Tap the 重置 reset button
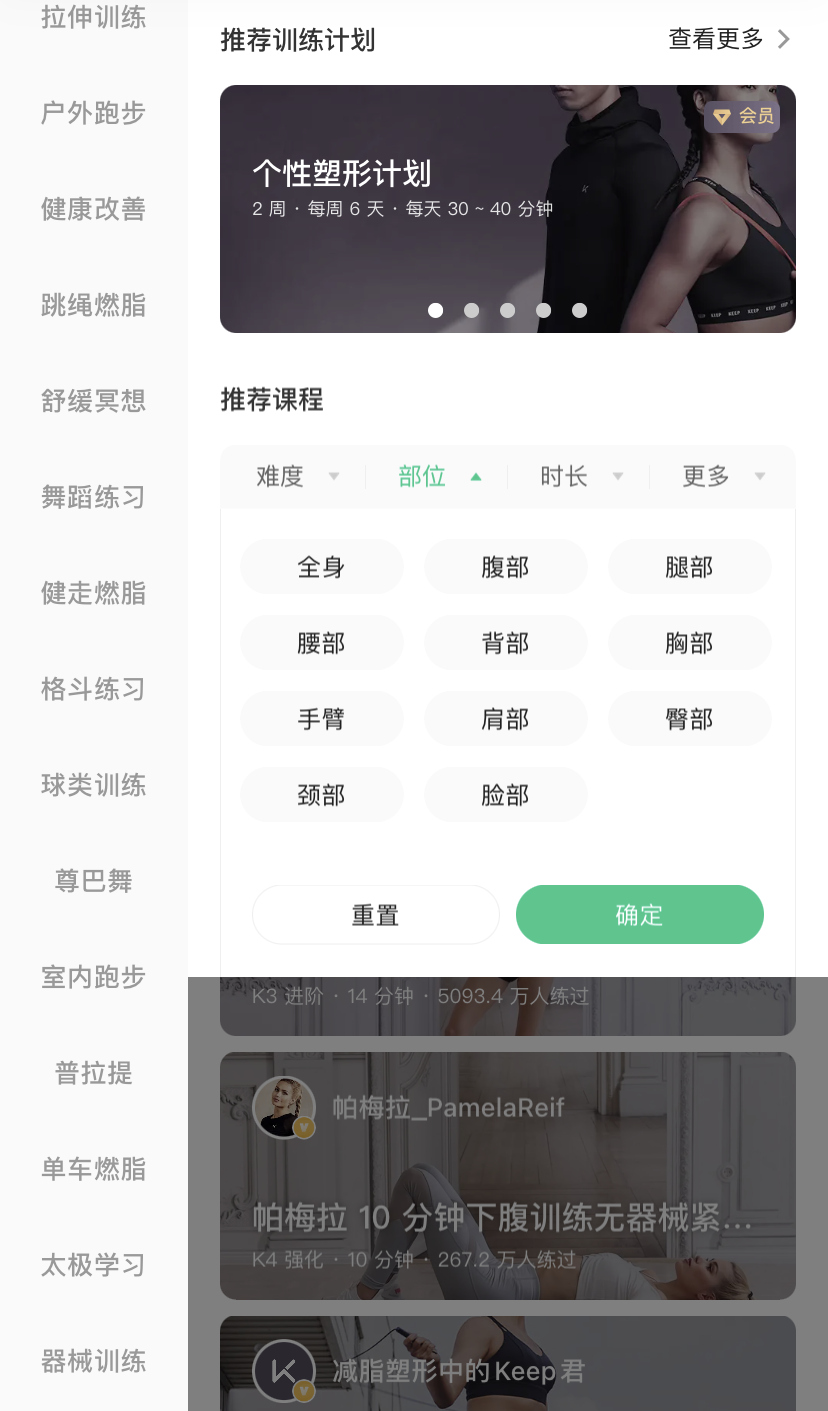Screen dimensions: 828x1411 375,915
